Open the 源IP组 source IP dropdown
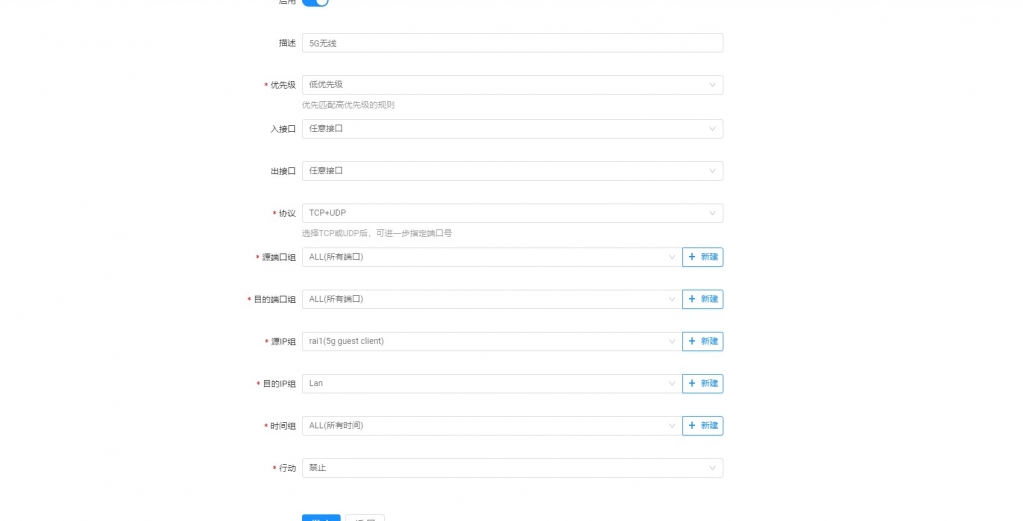The height and width of the screenshot is (521, 1023). [x=490, y=341]
